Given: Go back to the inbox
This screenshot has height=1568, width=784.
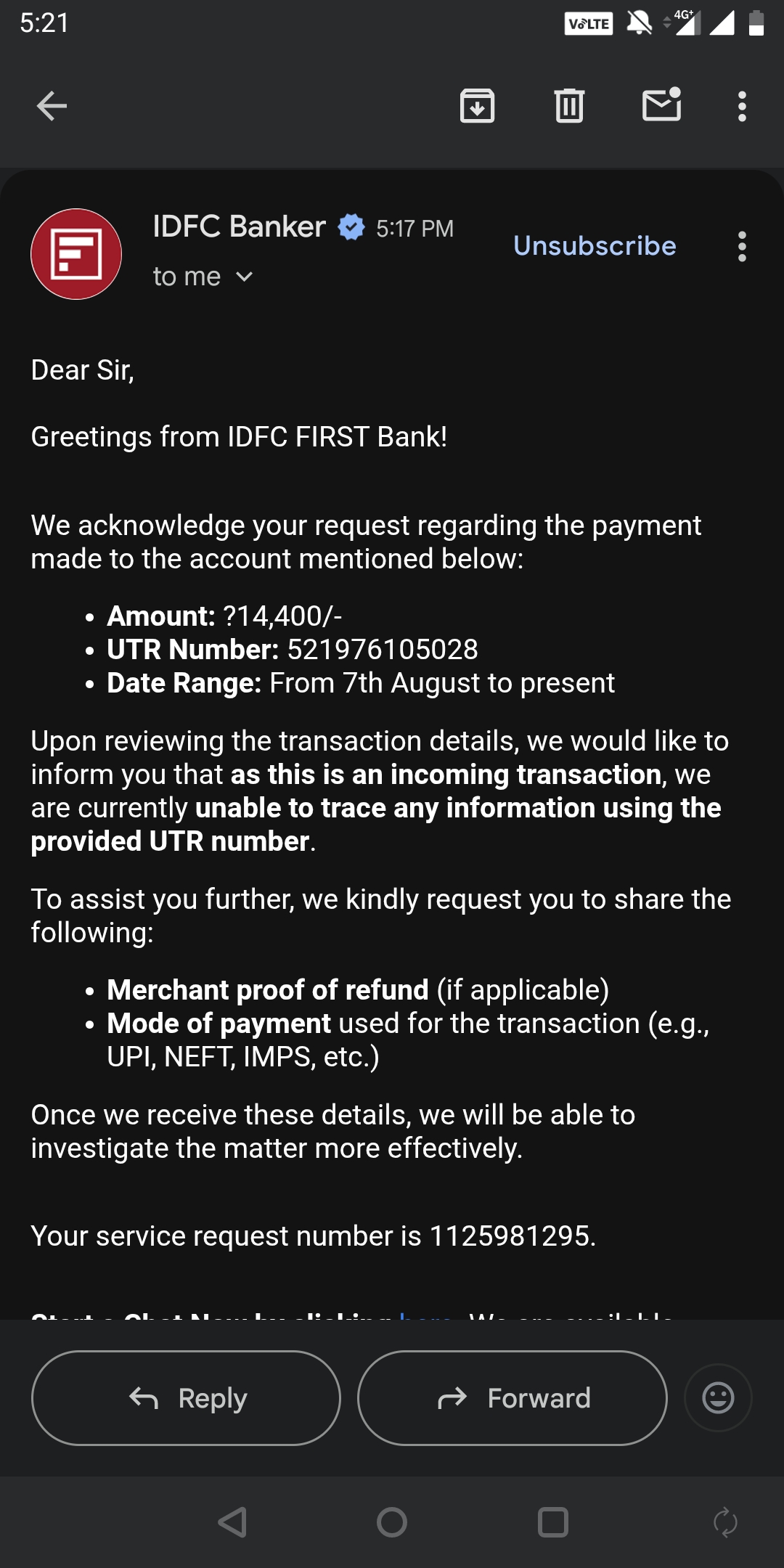Looking at the screenshot, I should click(x=52, y=106).
